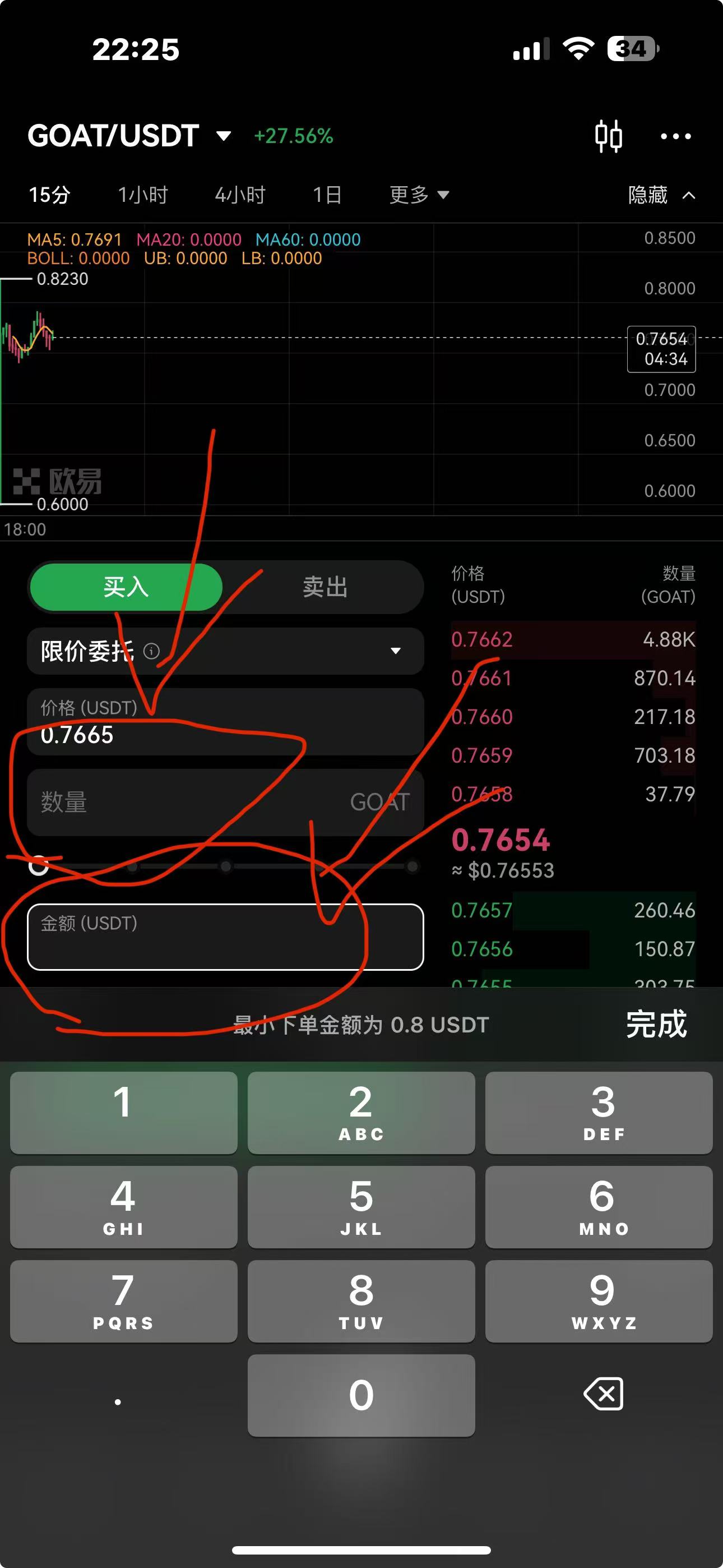Select the 4小时 chart interval

point(240,195)
